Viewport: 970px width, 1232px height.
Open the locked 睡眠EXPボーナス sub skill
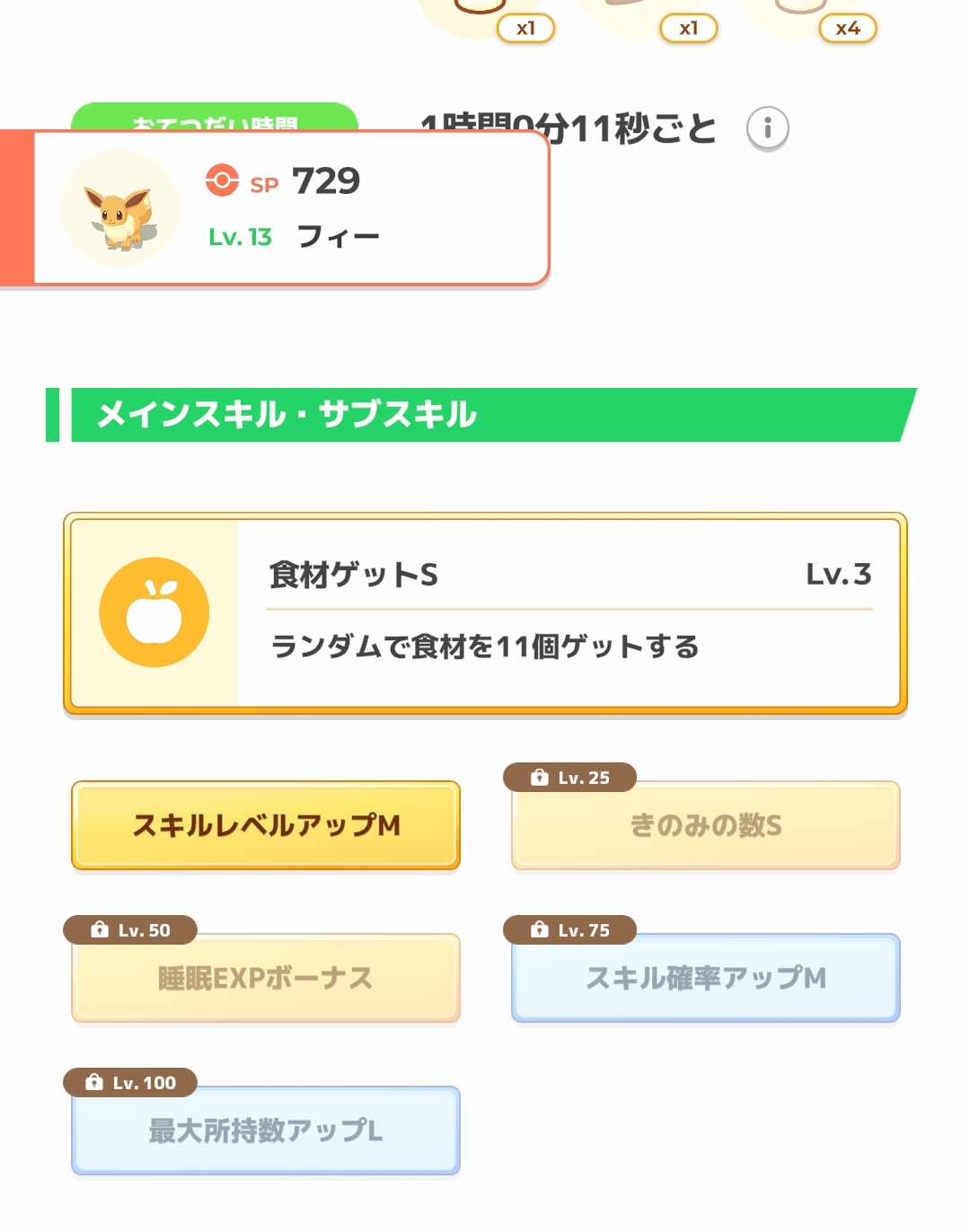pos(266,978)
